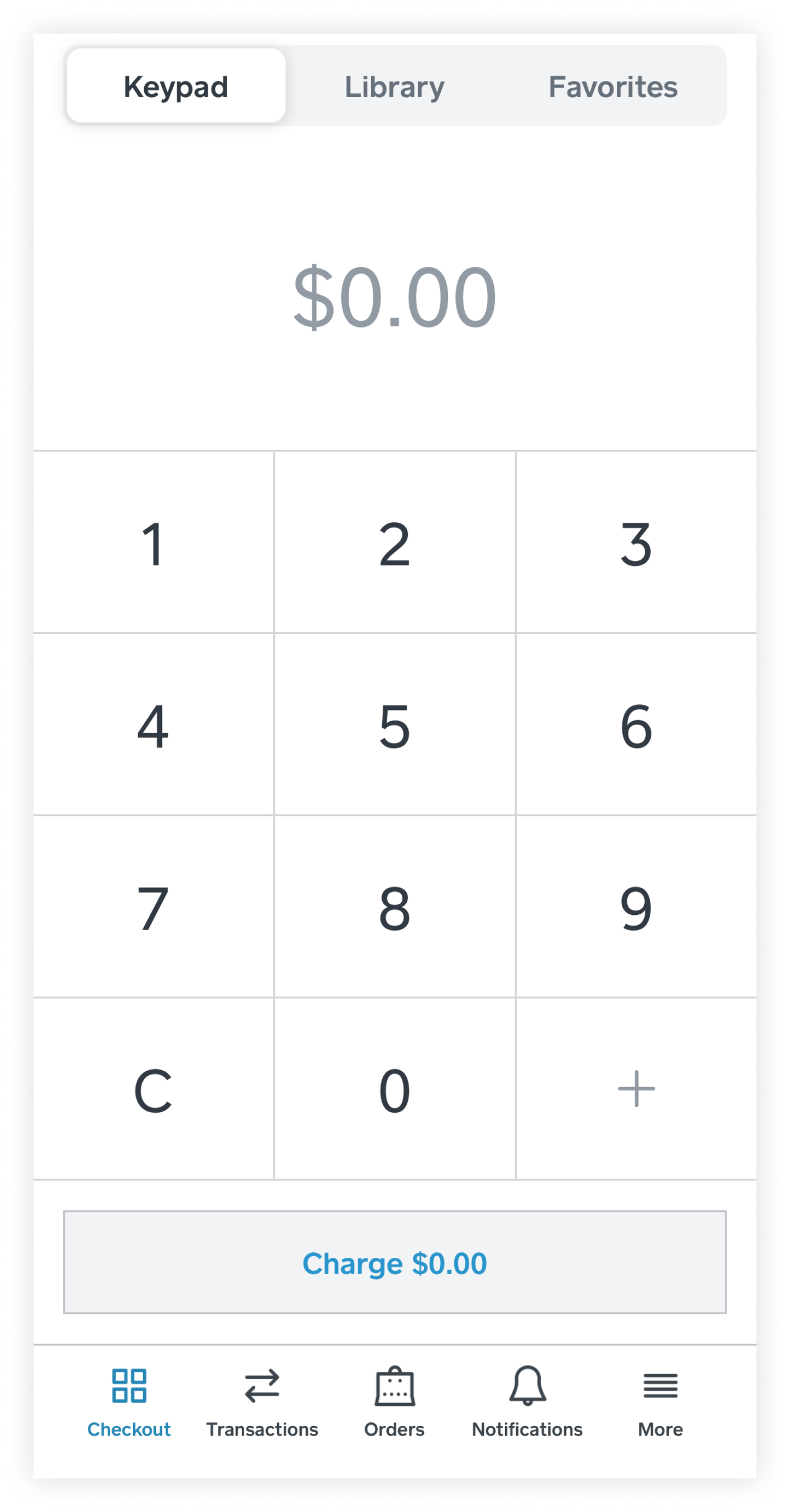This screenshot has height=1512, width=790.
Task: Tap the 2 key
Action: (394, 542)
